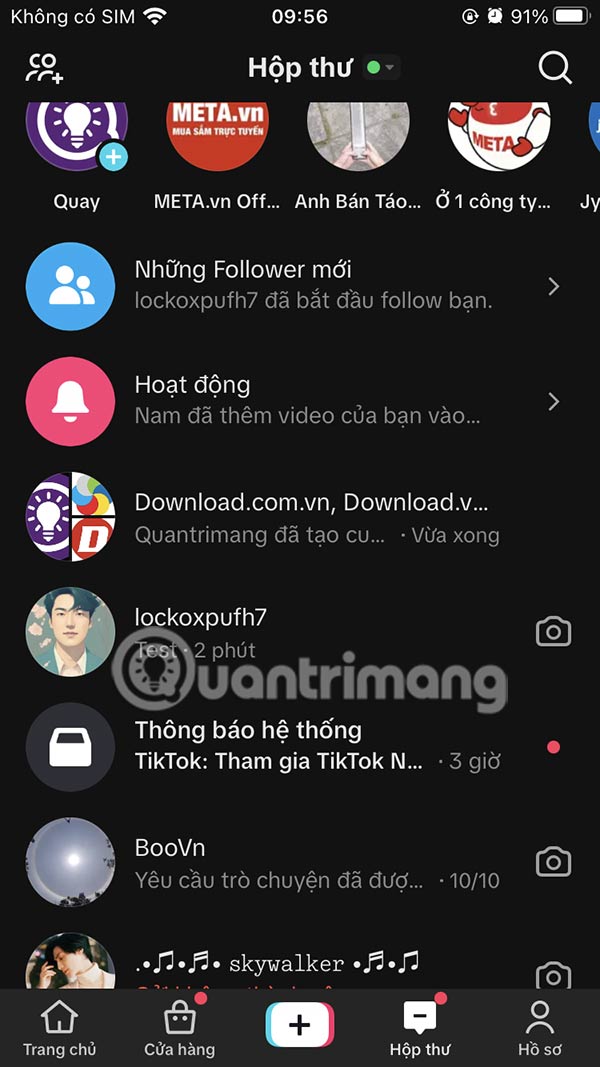Tap the camera icon beside BooVn
The image size is (600, 1067).
click(x=553, y=862)
